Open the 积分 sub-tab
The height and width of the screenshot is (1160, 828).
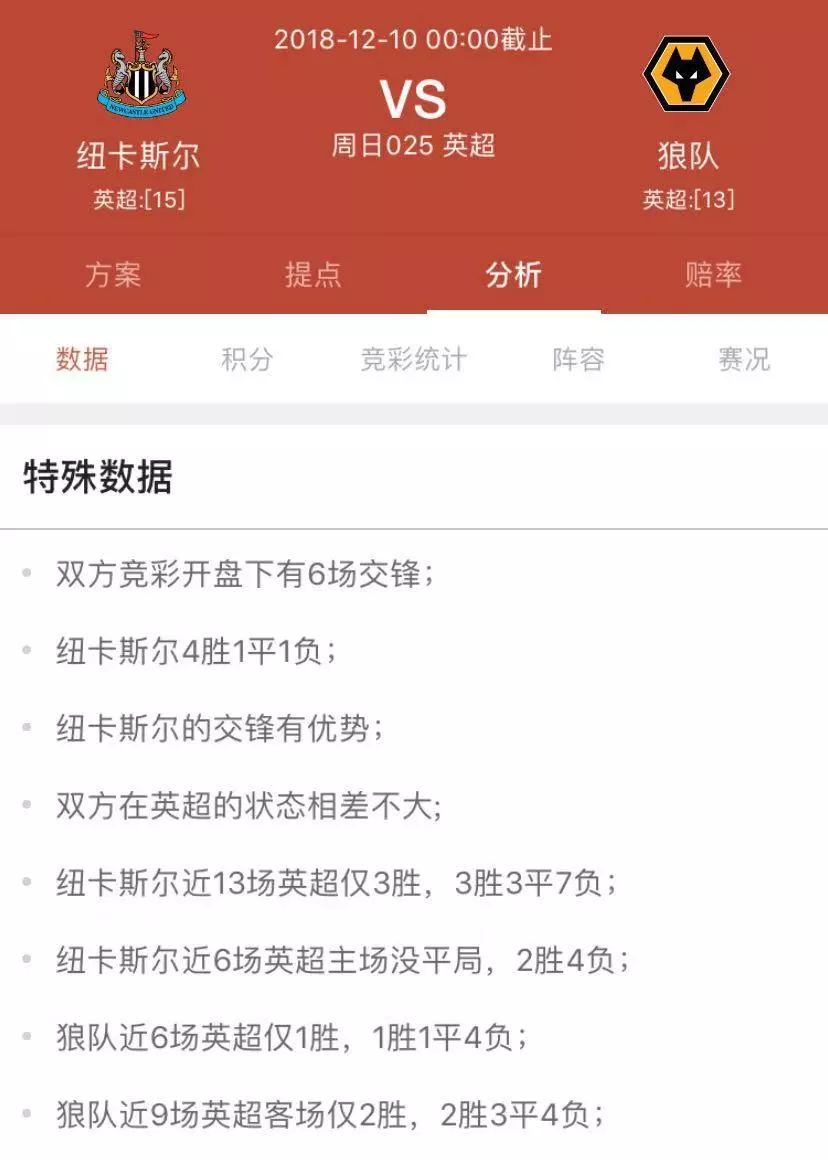pyautogui.click(x=247, y=359)
